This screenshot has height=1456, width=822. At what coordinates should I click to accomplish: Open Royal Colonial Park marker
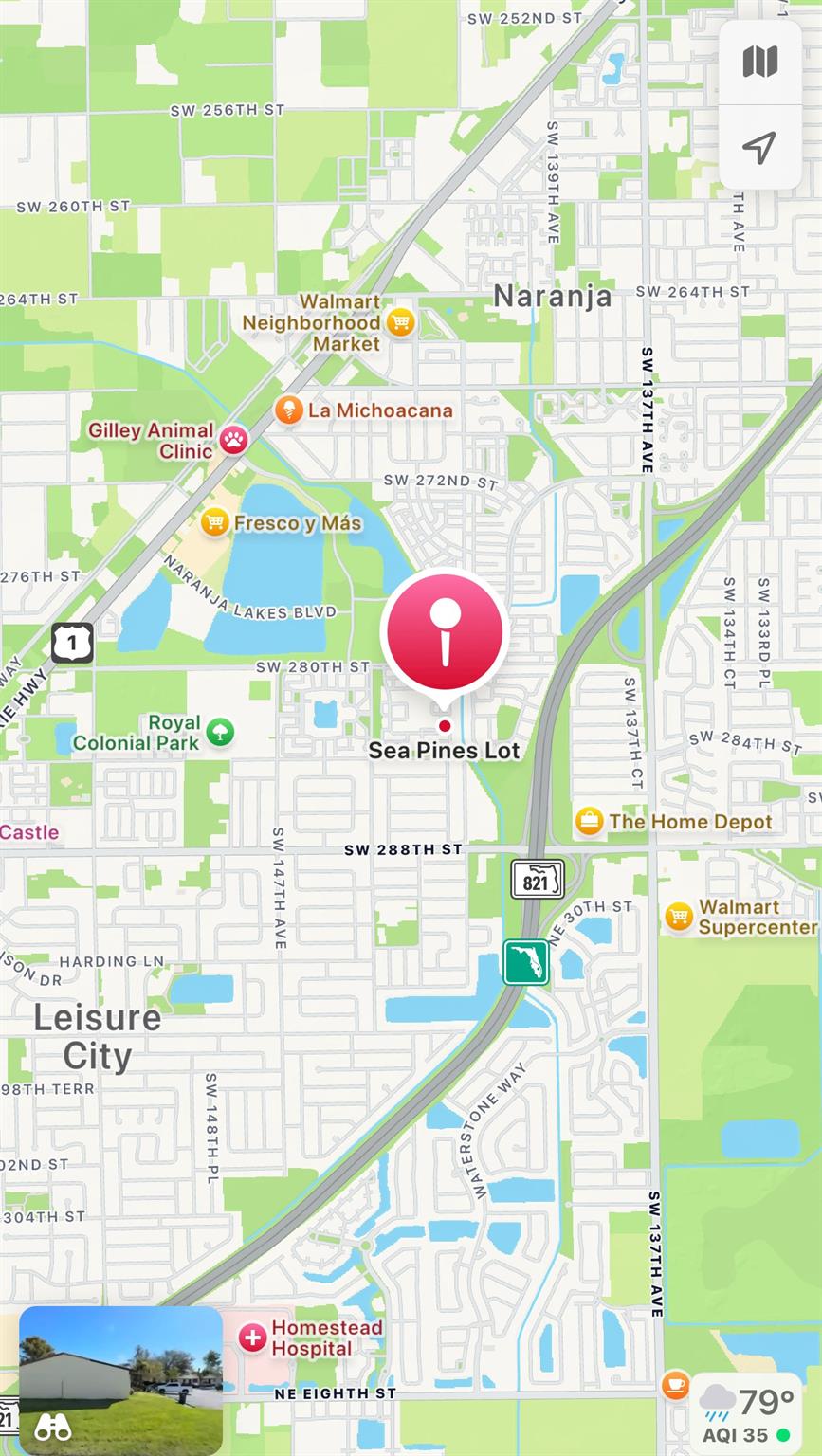220,732
